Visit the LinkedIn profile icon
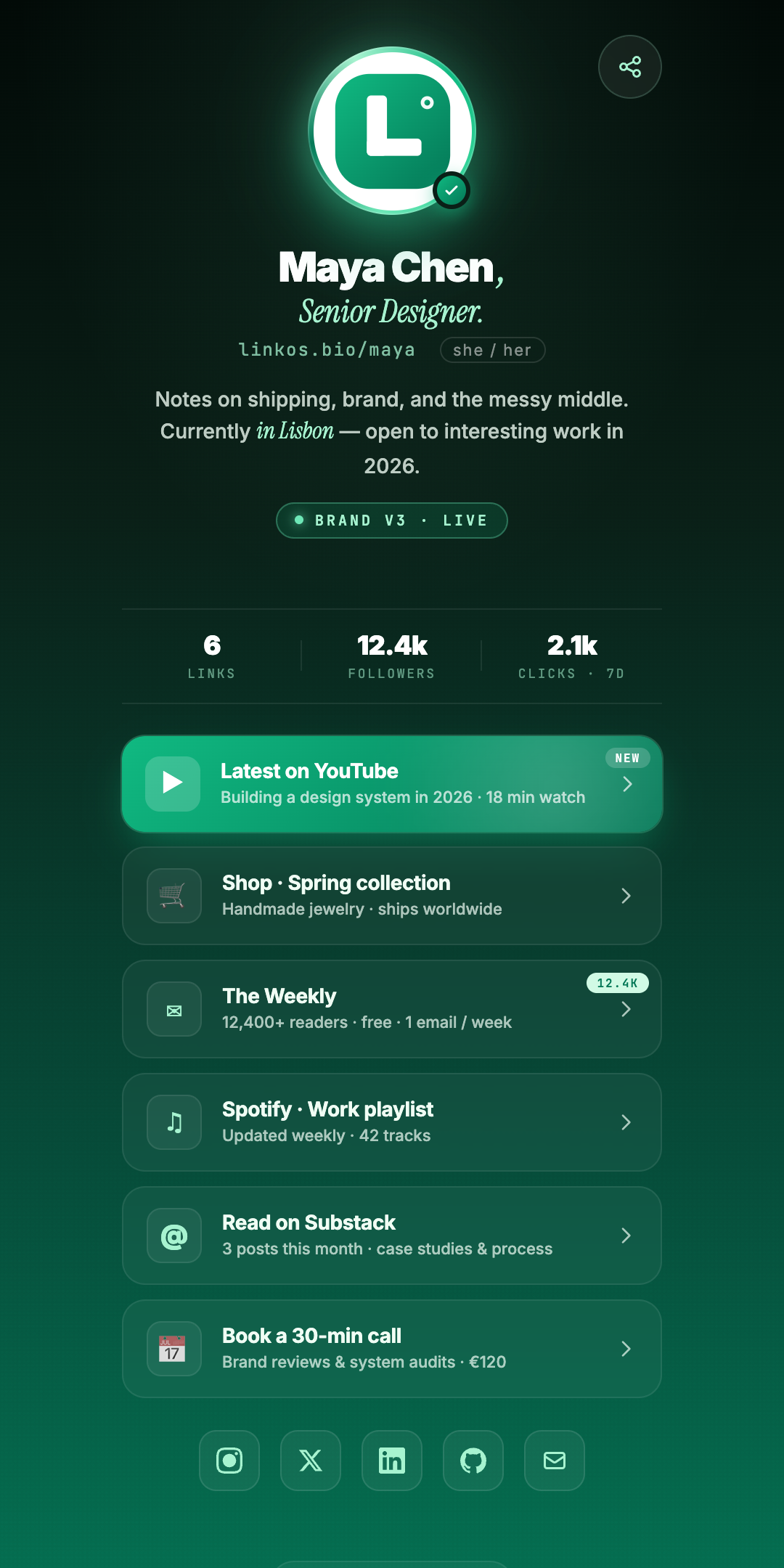The image size is (784, 1568). pos(392,1461)
